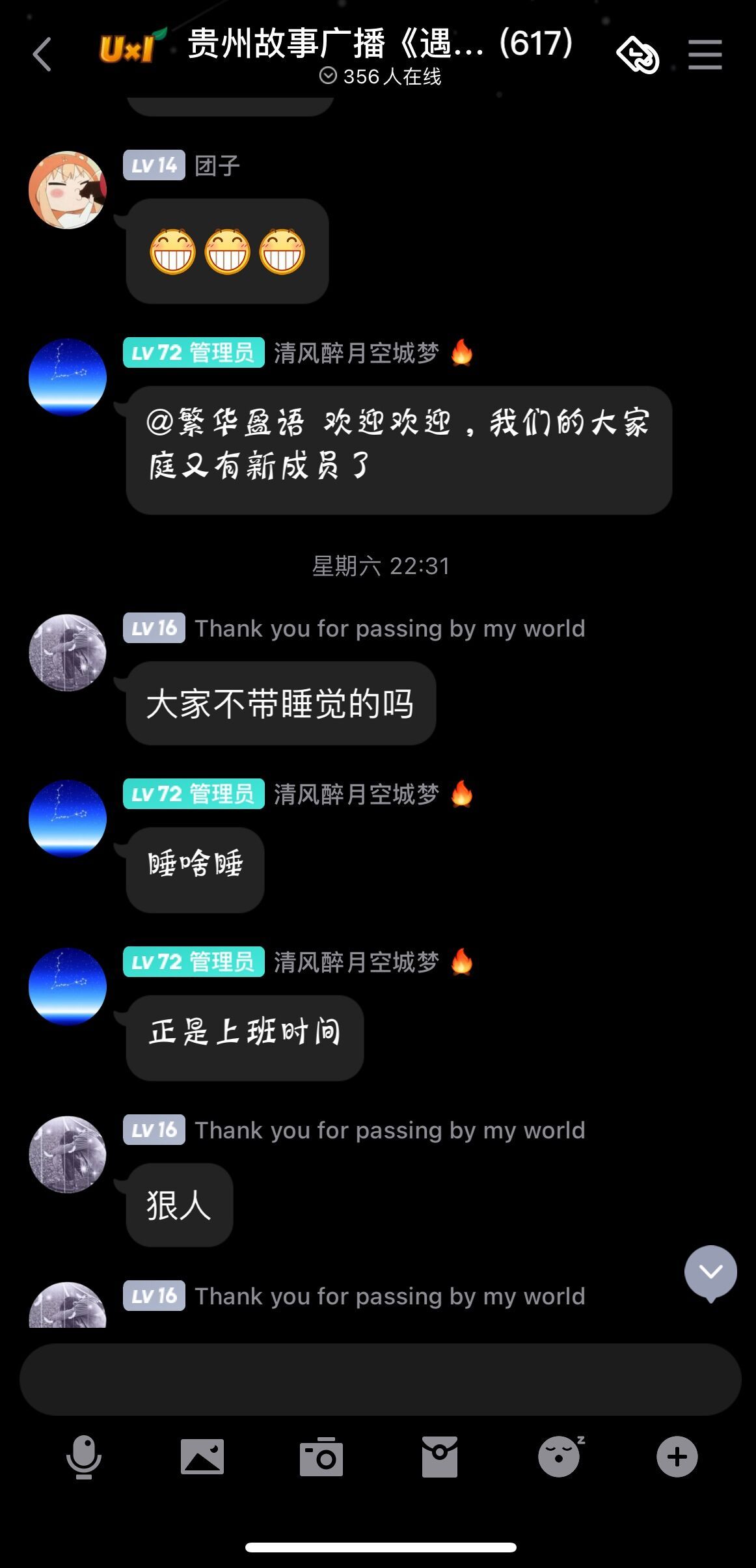Viewport: 756px width, 1568px height.
Task: Record a voice message with the microphone
Action: (x=84, y=1457)
